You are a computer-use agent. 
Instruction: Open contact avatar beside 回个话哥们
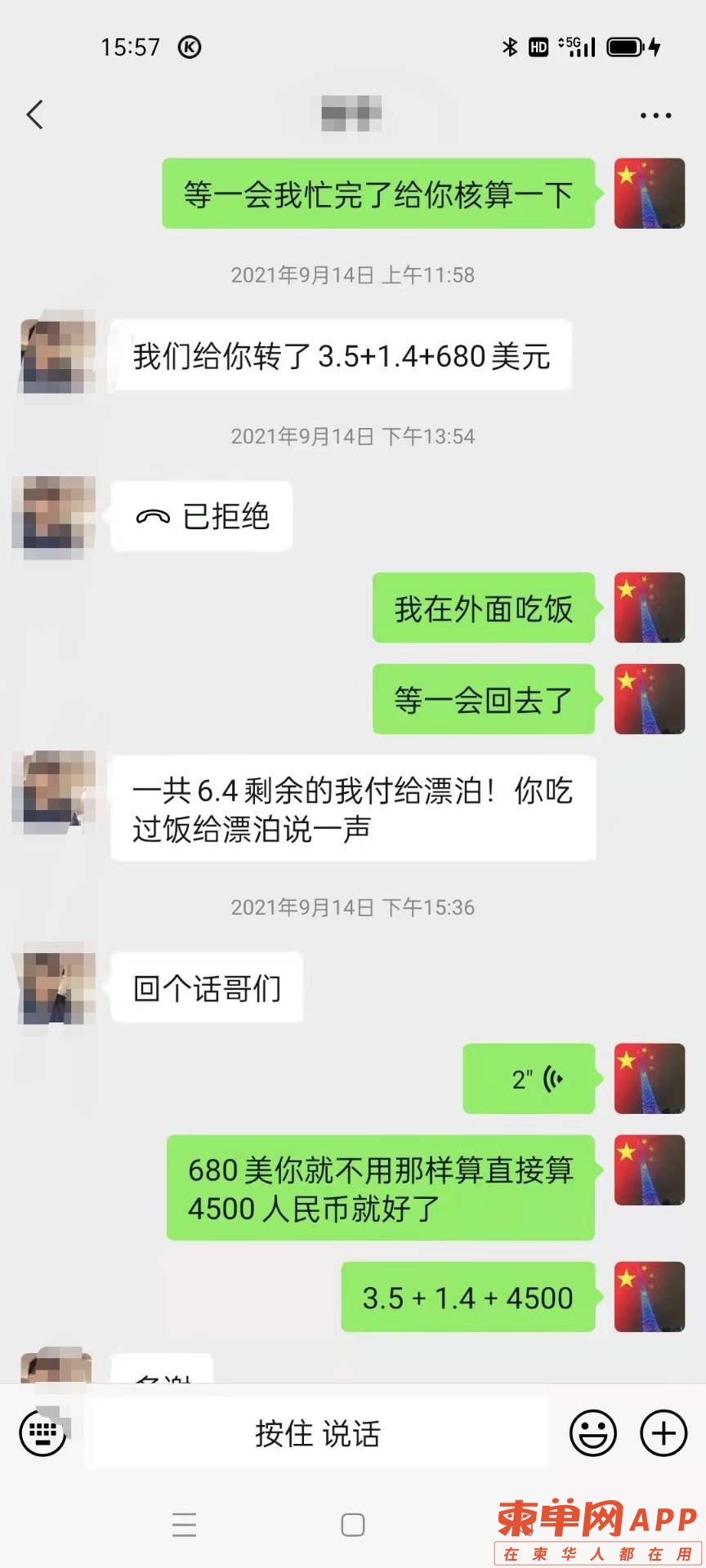point(56,987)
